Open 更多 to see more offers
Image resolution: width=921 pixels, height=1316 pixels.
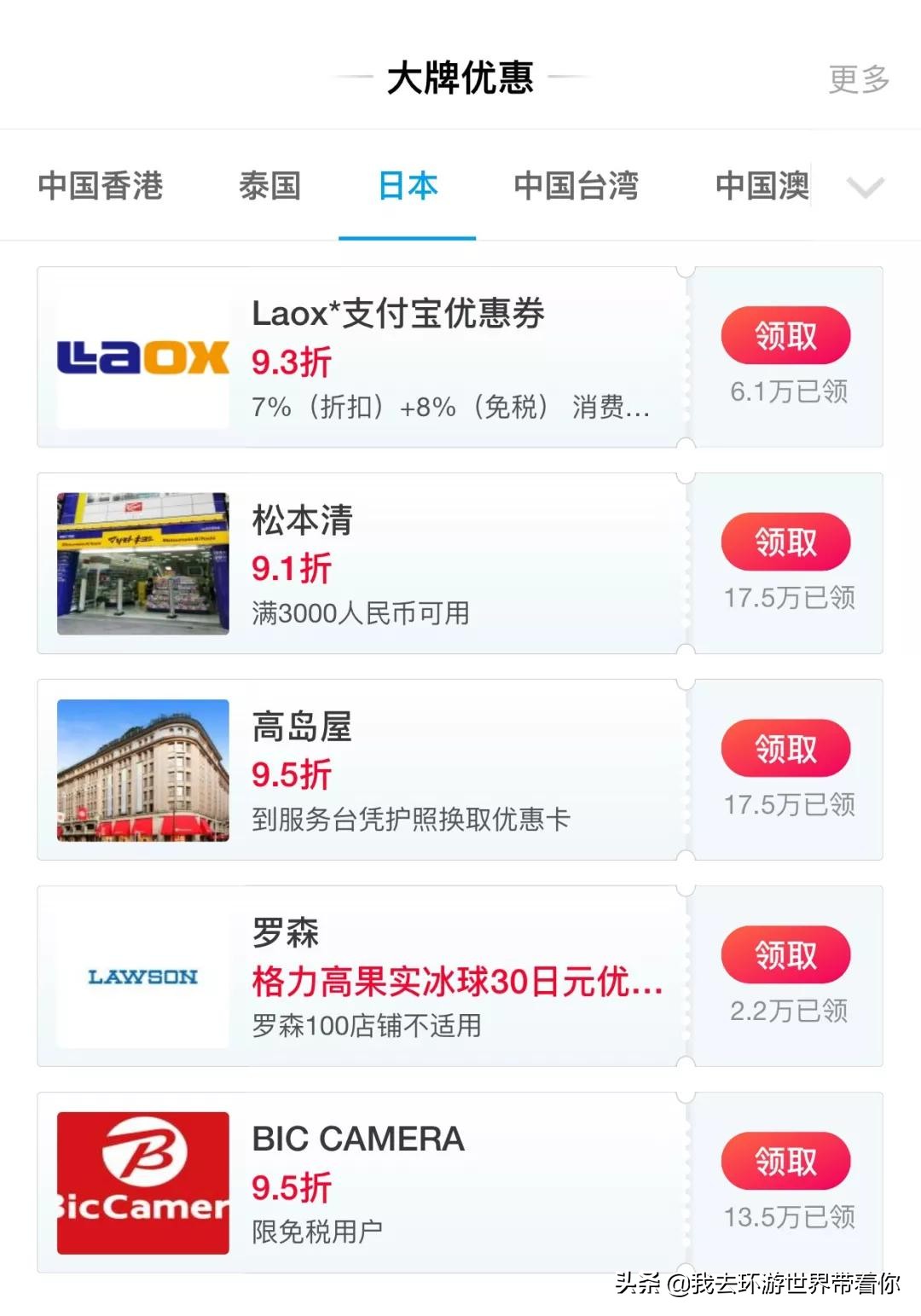855,78
